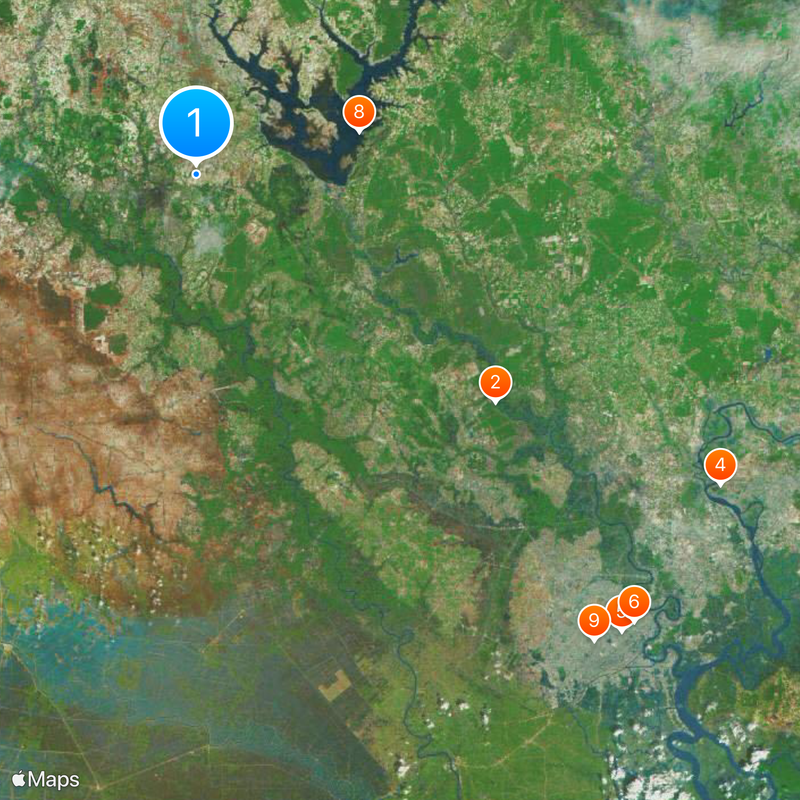Tap the selected blue pin numbered 1
The width and height of the screenshot is (800, 800).
pos(196,123)
